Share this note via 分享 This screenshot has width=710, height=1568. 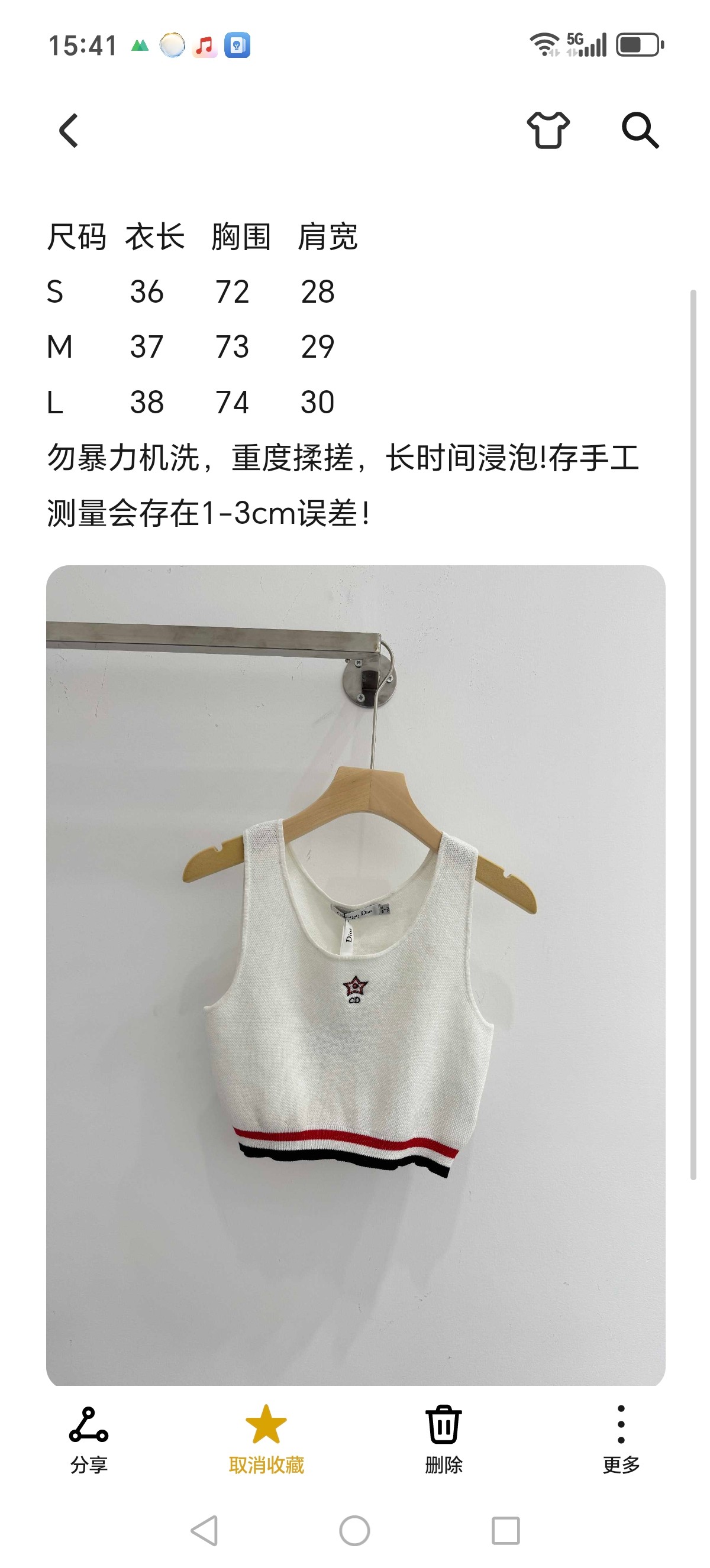click(89, 1439)
